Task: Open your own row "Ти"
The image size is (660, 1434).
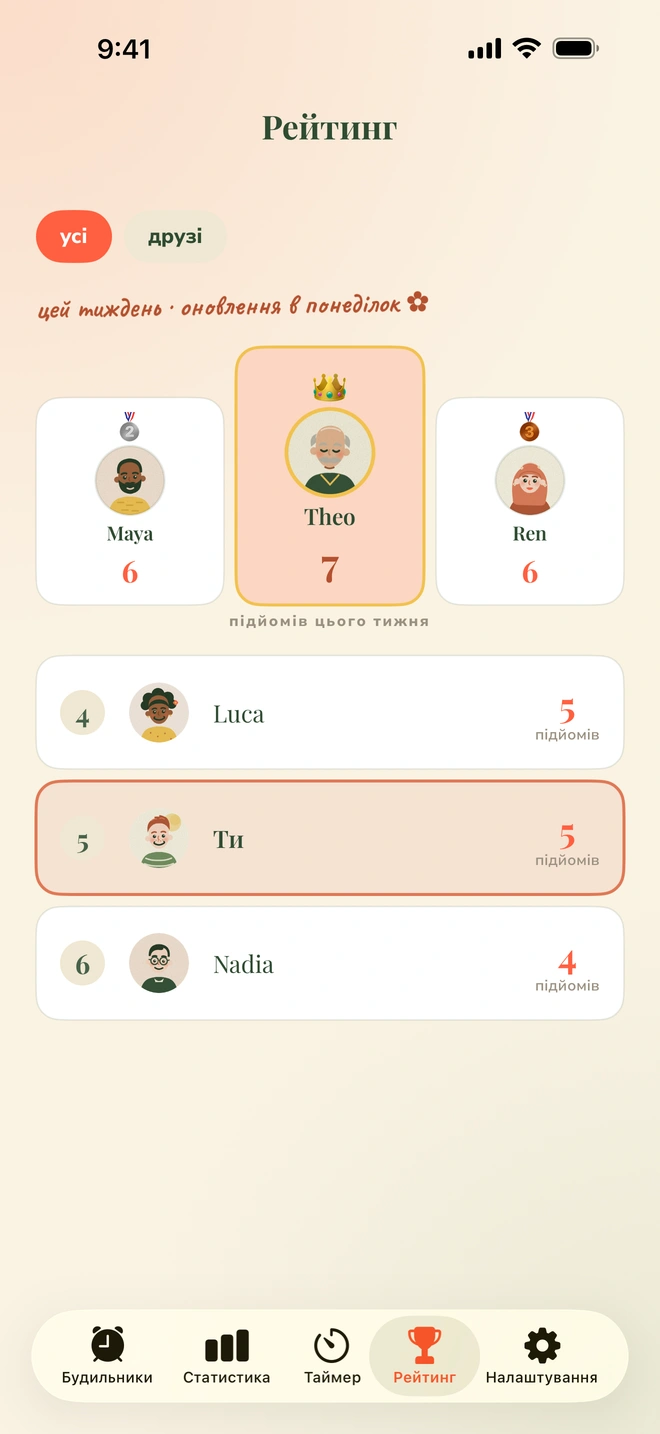Action: [x=330, y=838]
